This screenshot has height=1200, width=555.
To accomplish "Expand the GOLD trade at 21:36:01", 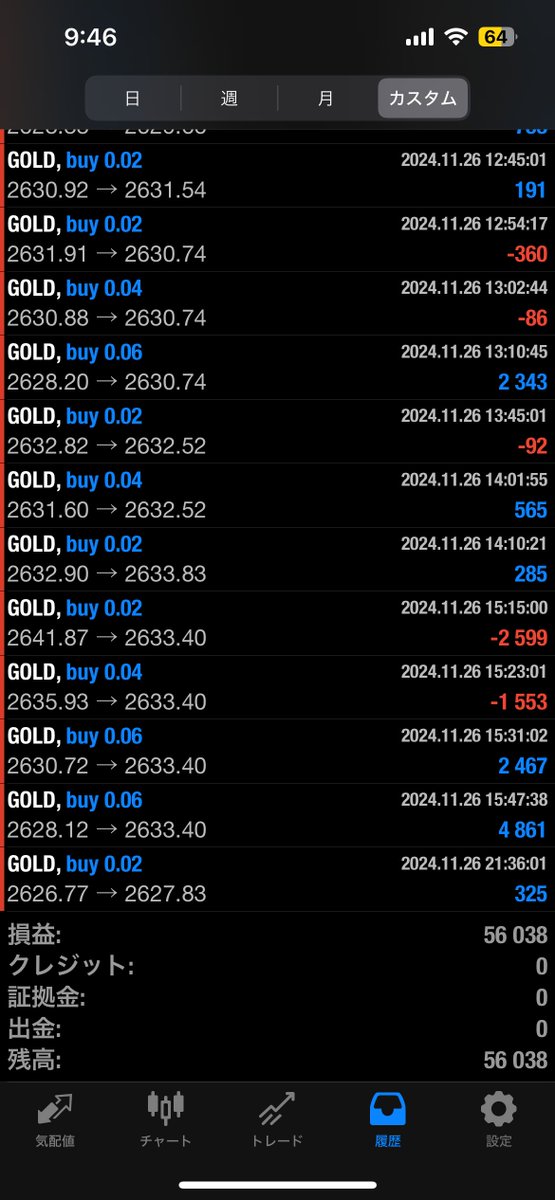I will (277, 880).
